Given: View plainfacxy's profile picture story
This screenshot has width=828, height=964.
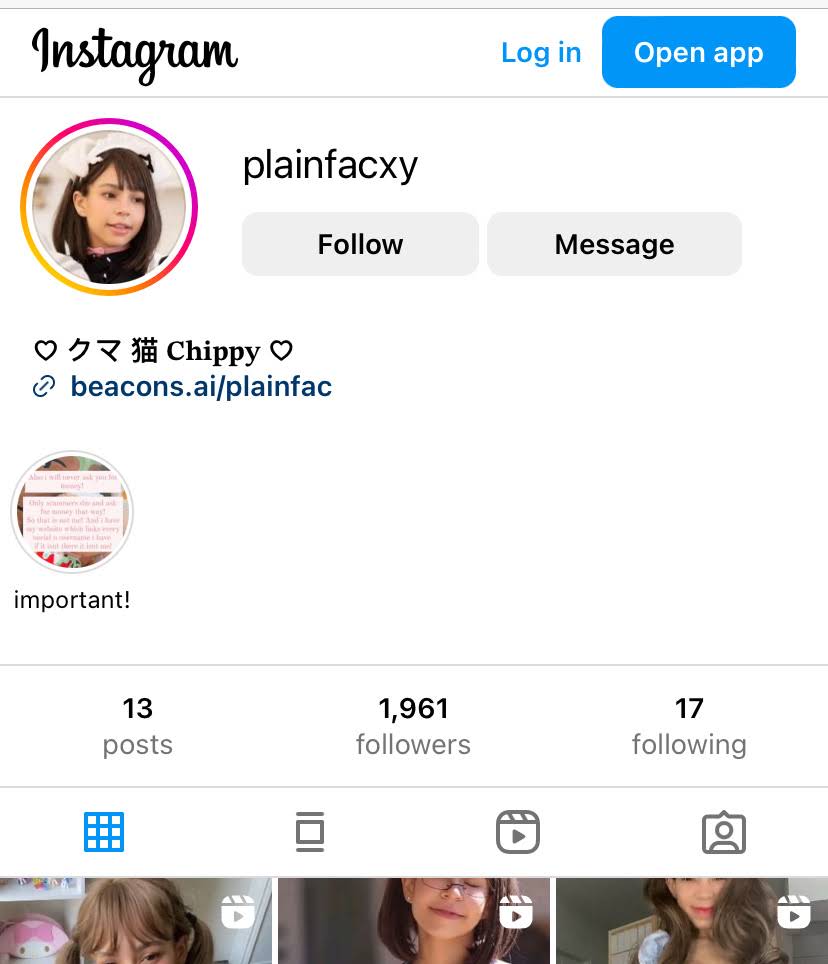Looking at the screenshot, I should pos(109,207).
